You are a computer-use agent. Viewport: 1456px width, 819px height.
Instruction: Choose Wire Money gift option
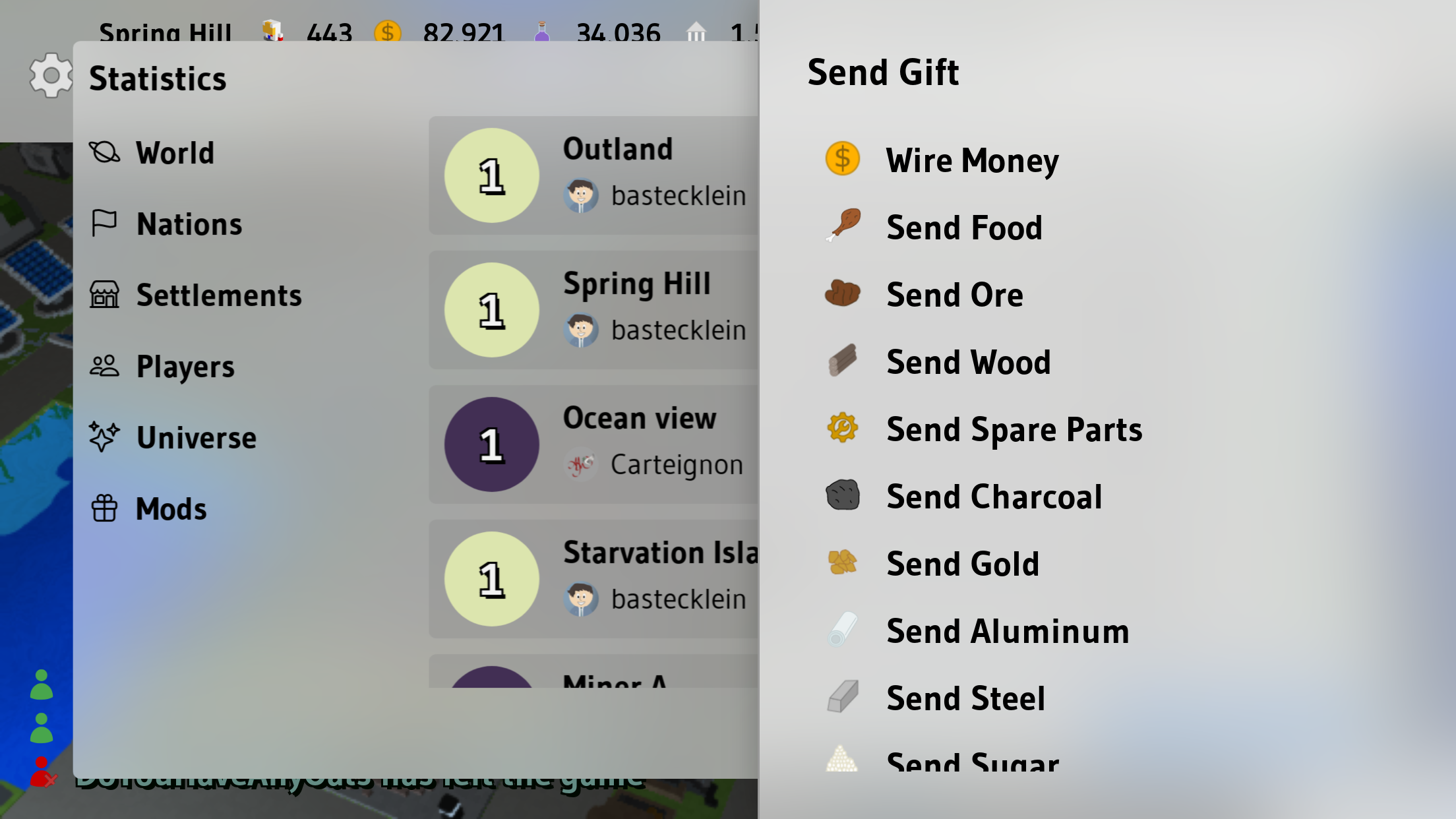pyautogui.click(x=971, y=160)
